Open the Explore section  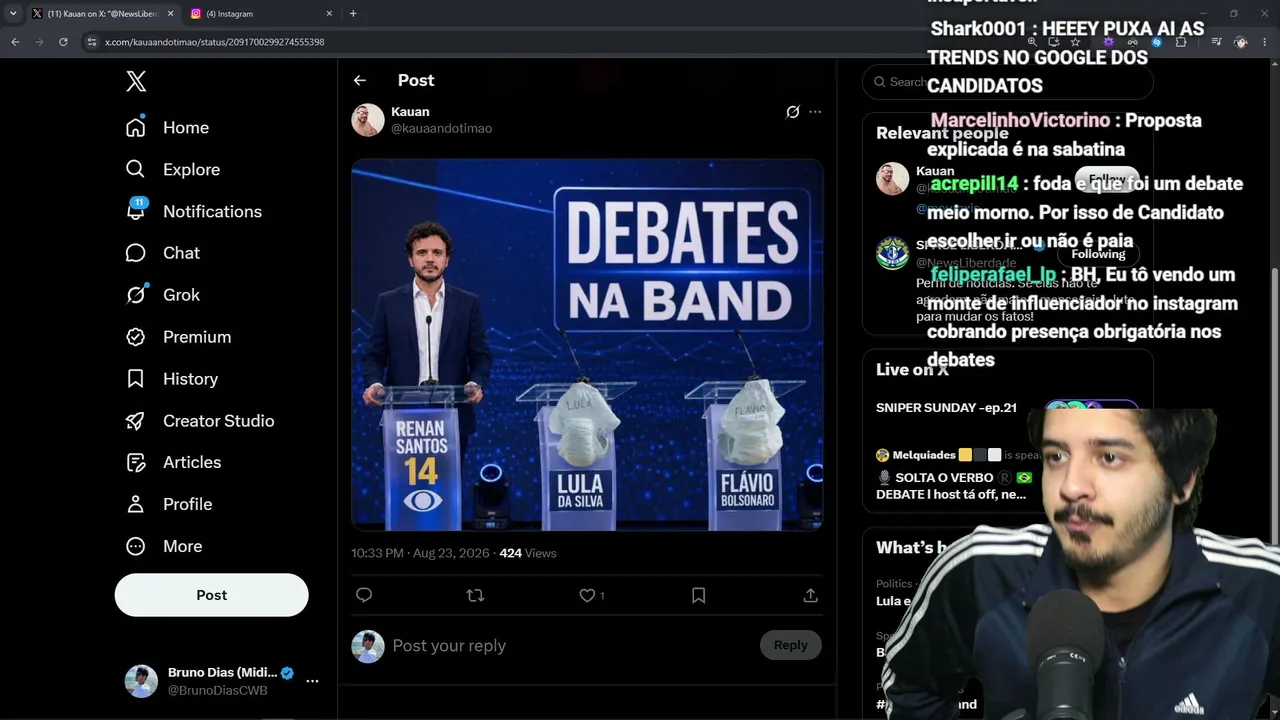[172, 170]
